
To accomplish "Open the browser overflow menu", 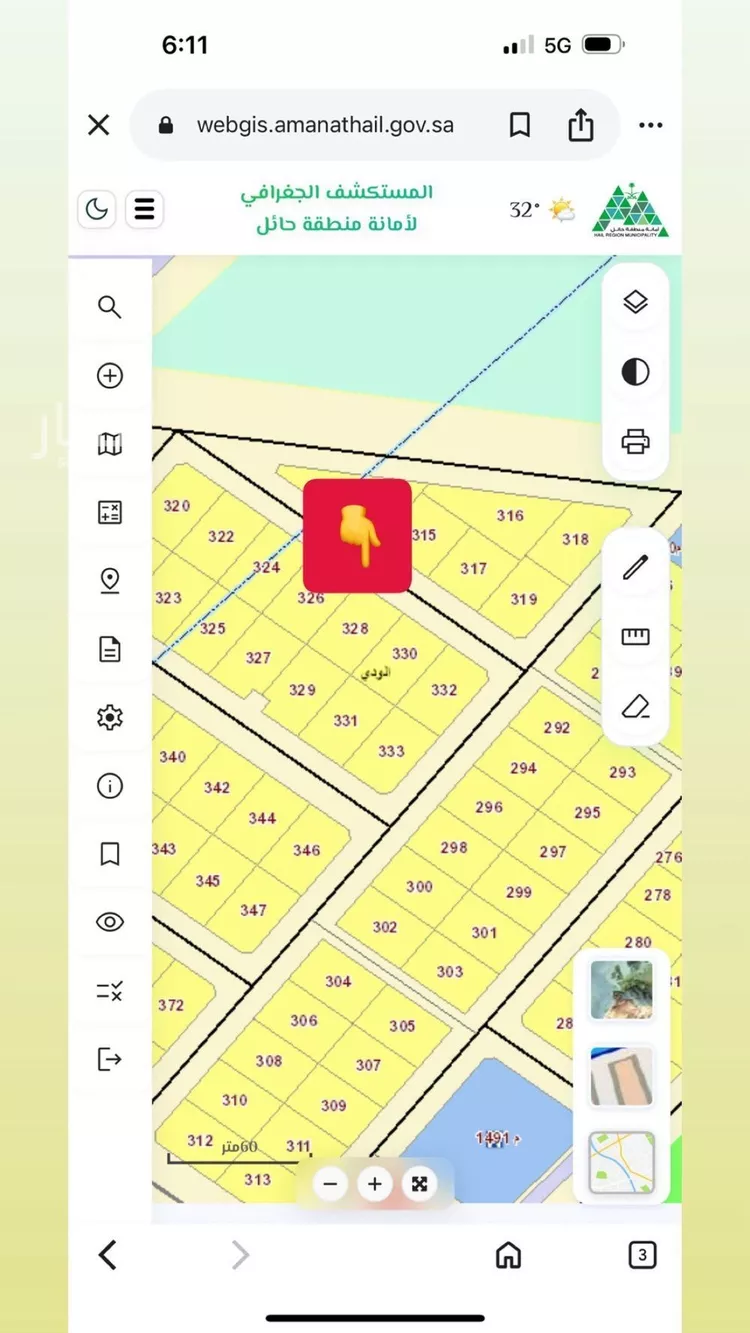I will tap(651, 125).
